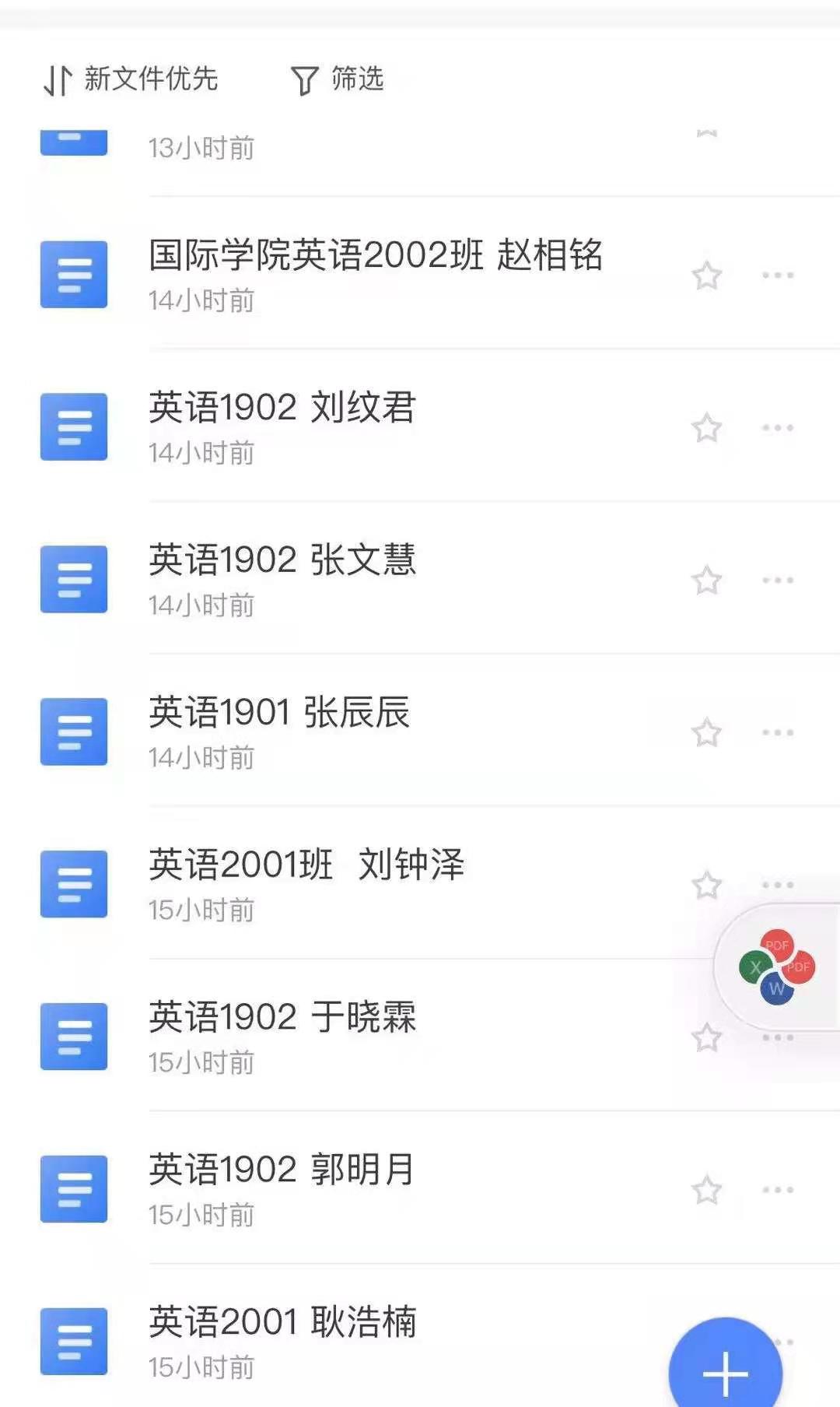The height and width of the screenshot is (1407, 840).
Task: Open more options for 国际学院英语2002班 赵相铭
Action: pyautogui.click(x=778, y=275)
